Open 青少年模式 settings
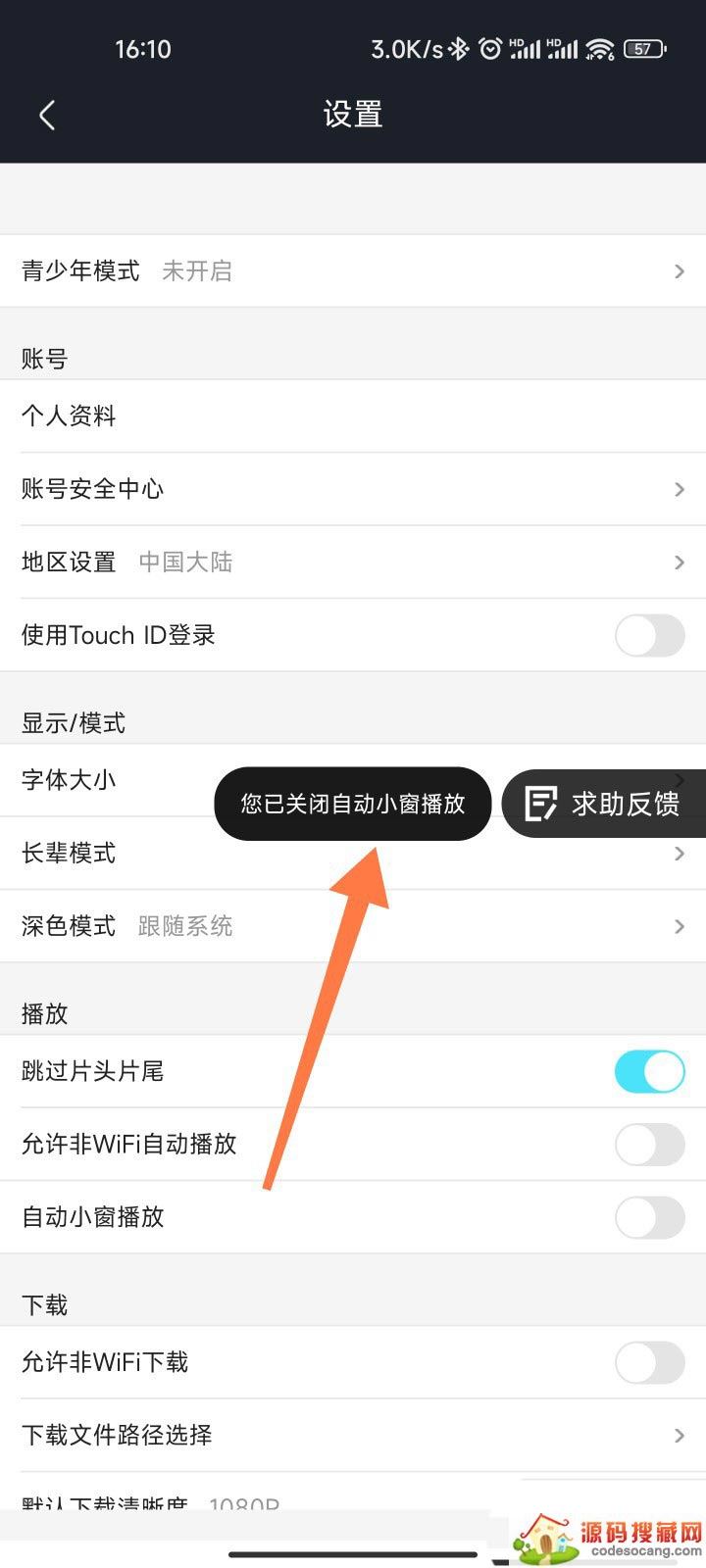This screenshot has height=1568, width=706. [x=353, y=270]
